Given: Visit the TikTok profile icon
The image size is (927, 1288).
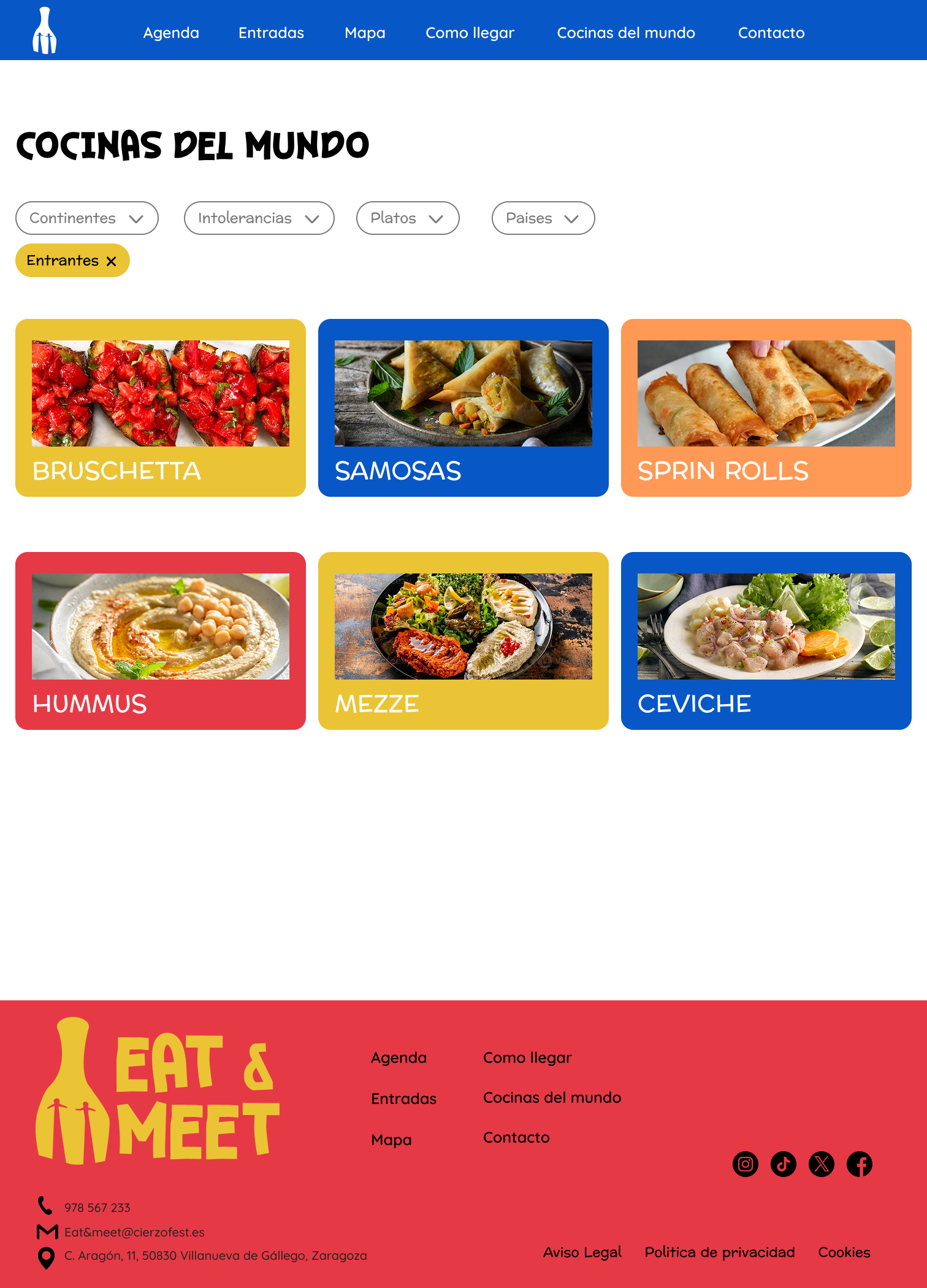Looking at the screenshot, I should pos(784,1164).
